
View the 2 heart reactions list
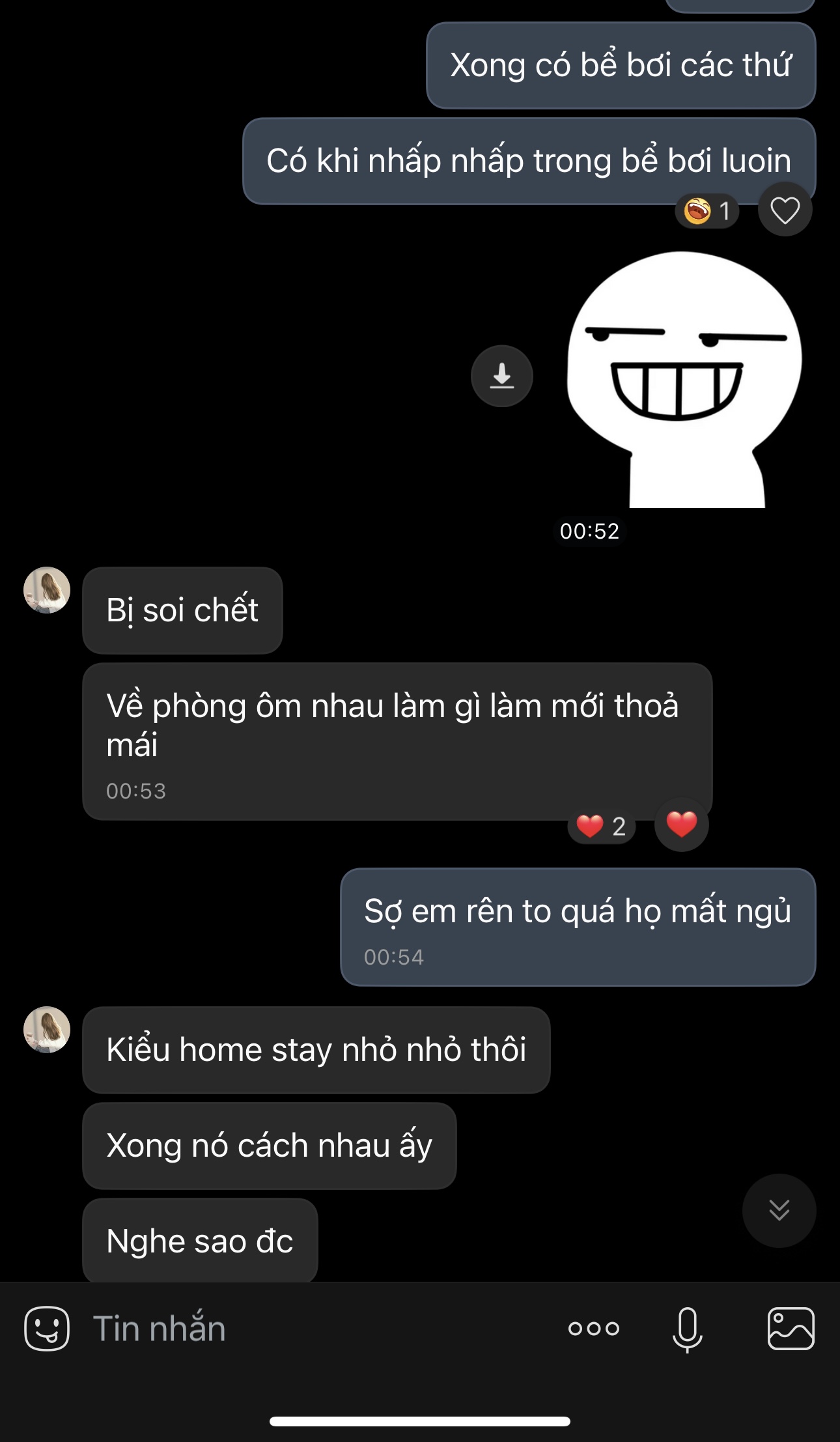point(601,827)
